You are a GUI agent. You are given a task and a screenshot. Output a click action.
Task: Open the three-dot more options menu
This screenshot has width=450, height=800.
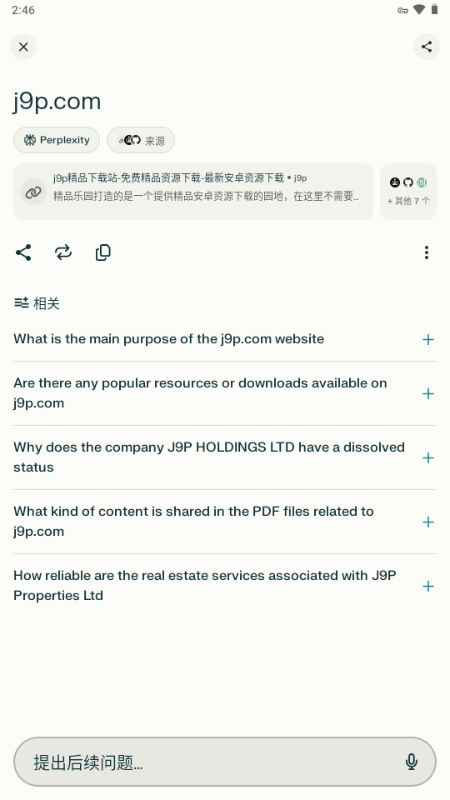[427, 253]
